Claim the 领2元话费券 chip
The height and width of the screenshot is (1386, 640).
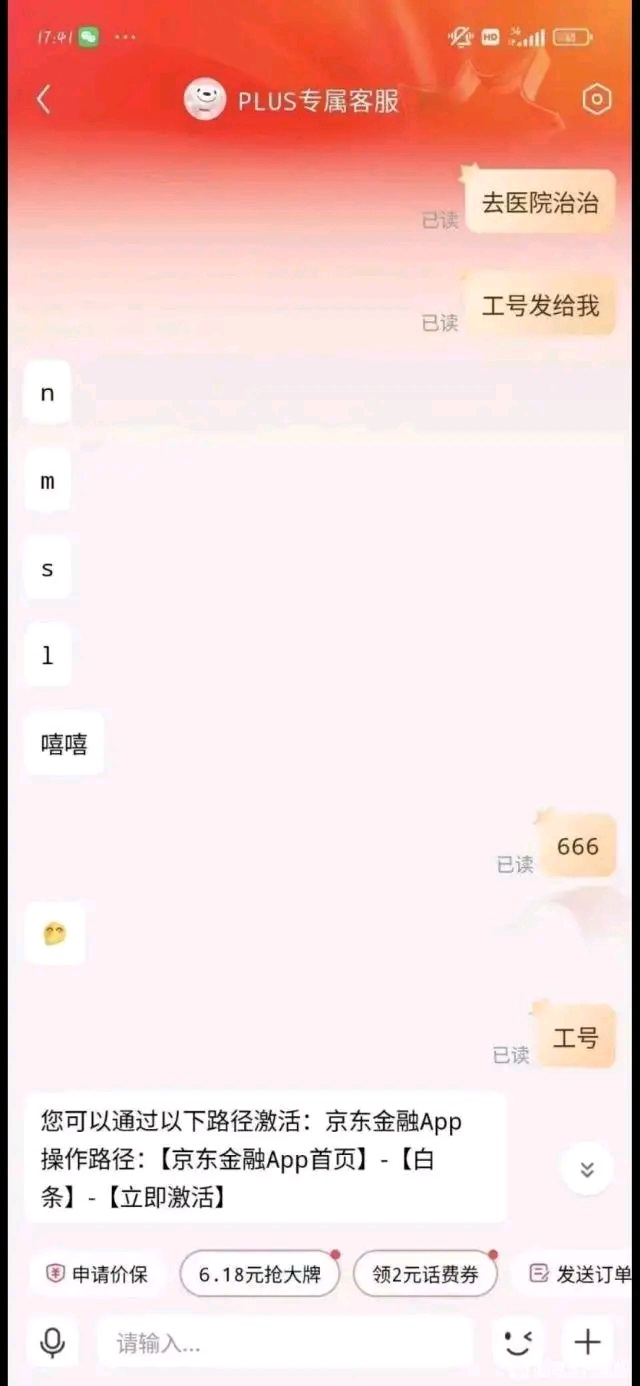(425, 1274)
